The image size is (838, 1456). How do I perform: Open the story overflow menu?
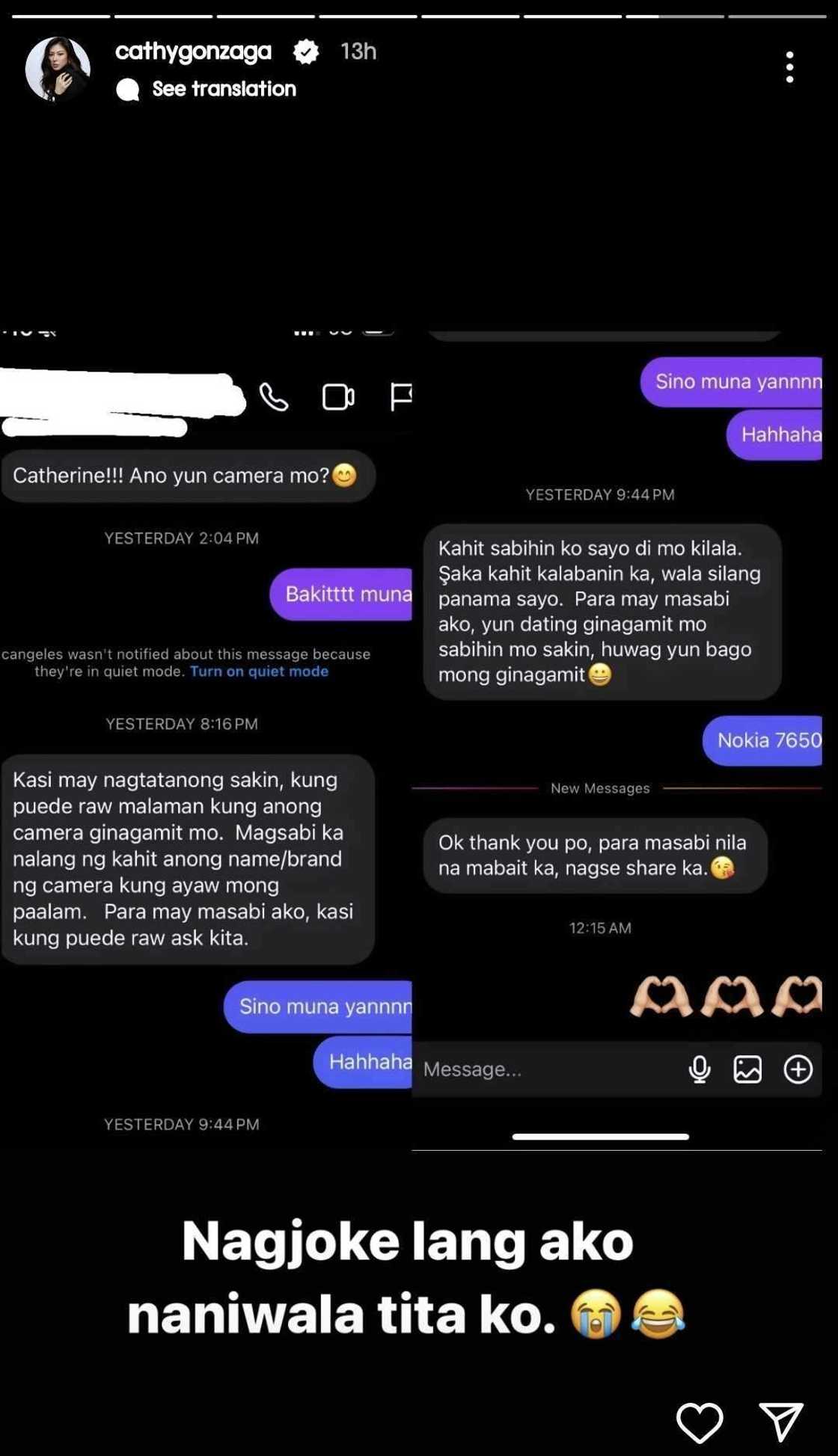[789, 67]
